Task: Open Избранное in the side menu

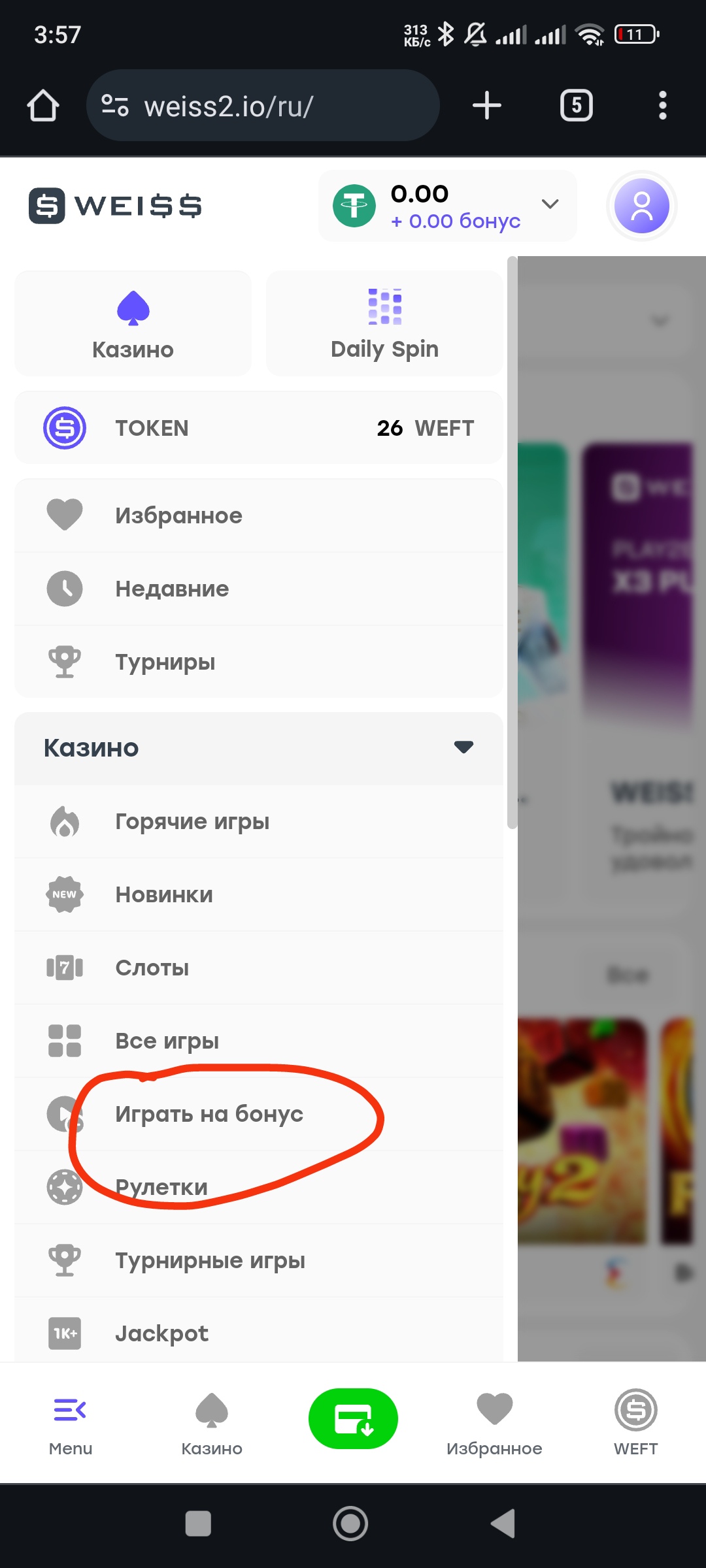Action: pyautogui.click(x=259, y=515)
